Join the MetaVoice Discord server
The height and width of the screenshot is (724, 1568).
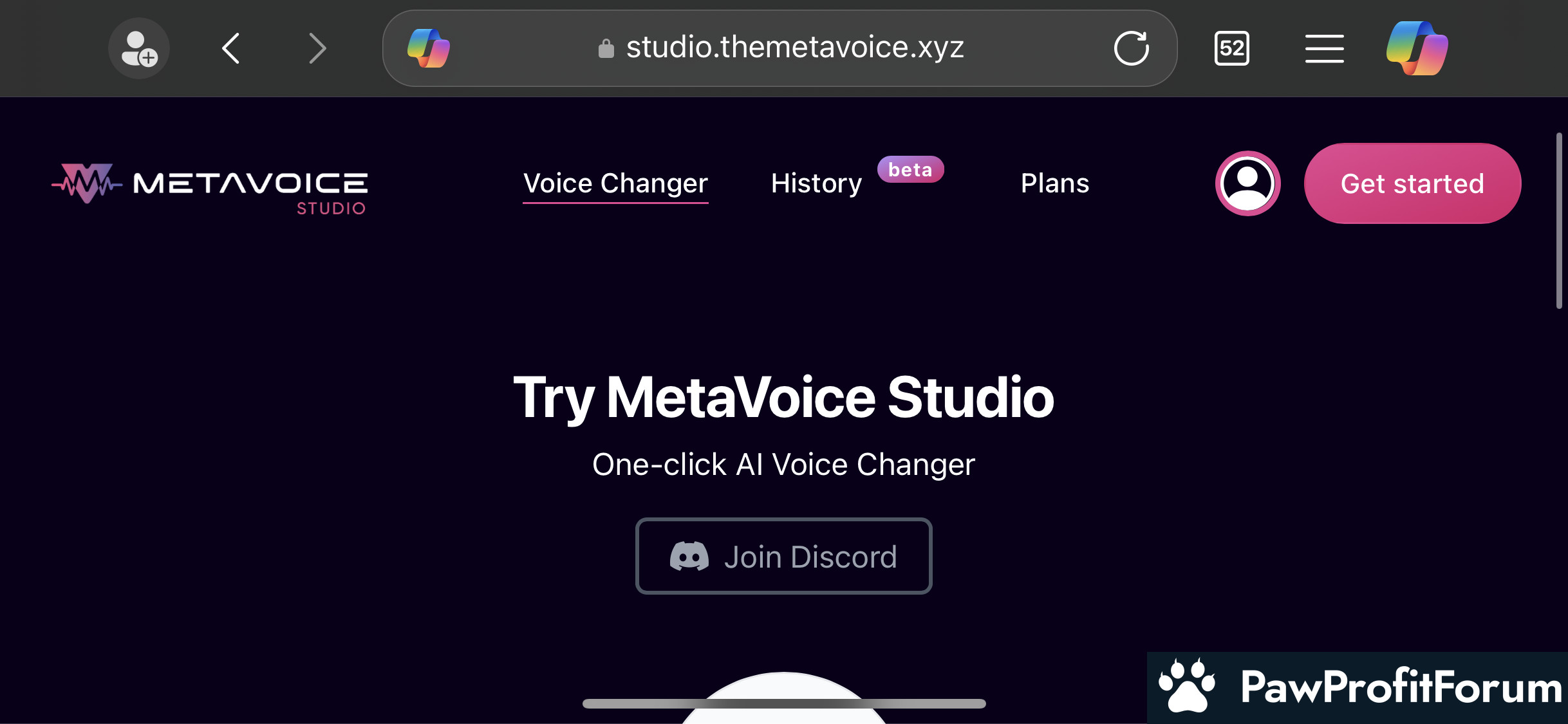pyautogui.click(x=783, y=556)
